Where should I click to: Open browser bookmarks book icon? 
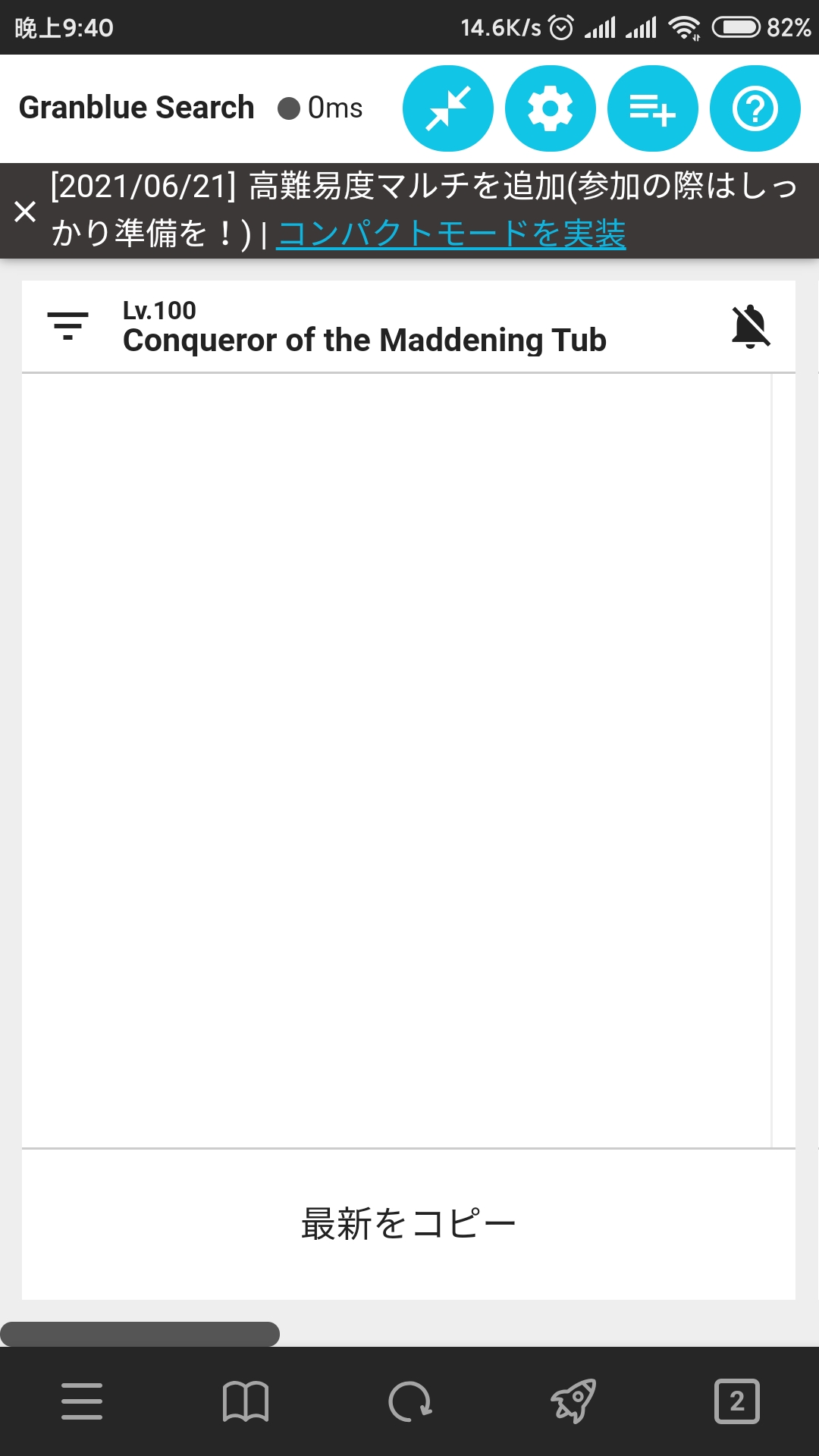coord(246,1401)
